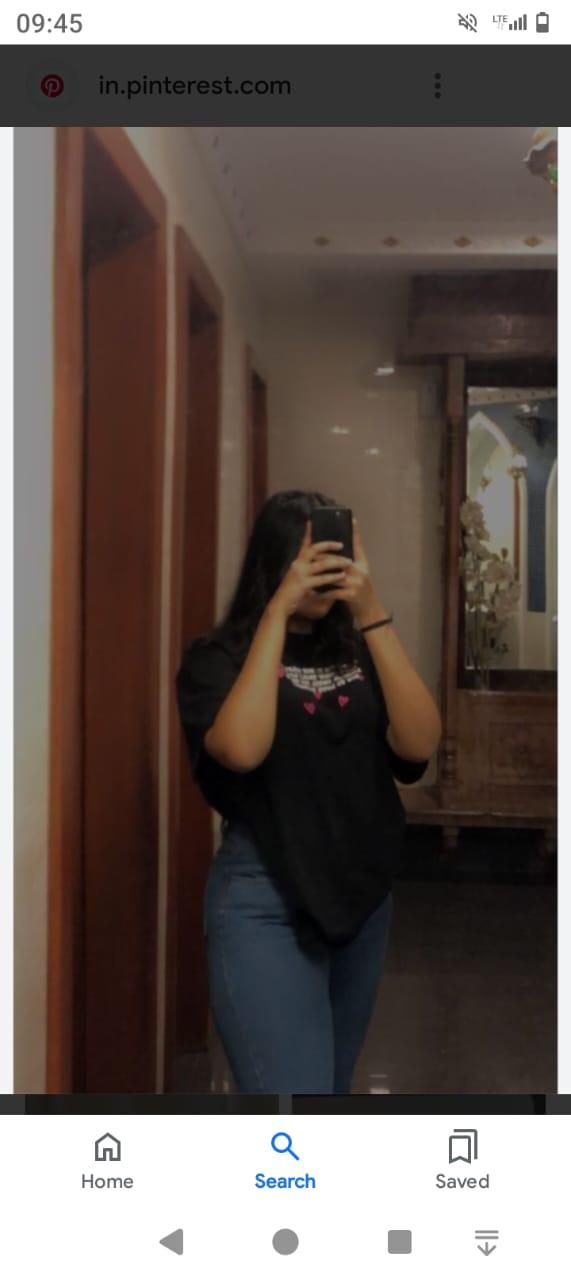Tap the in.pinterest.com source link
Image resolution: width=571 pixels, height=1280 pixels.
pos(194,86)
